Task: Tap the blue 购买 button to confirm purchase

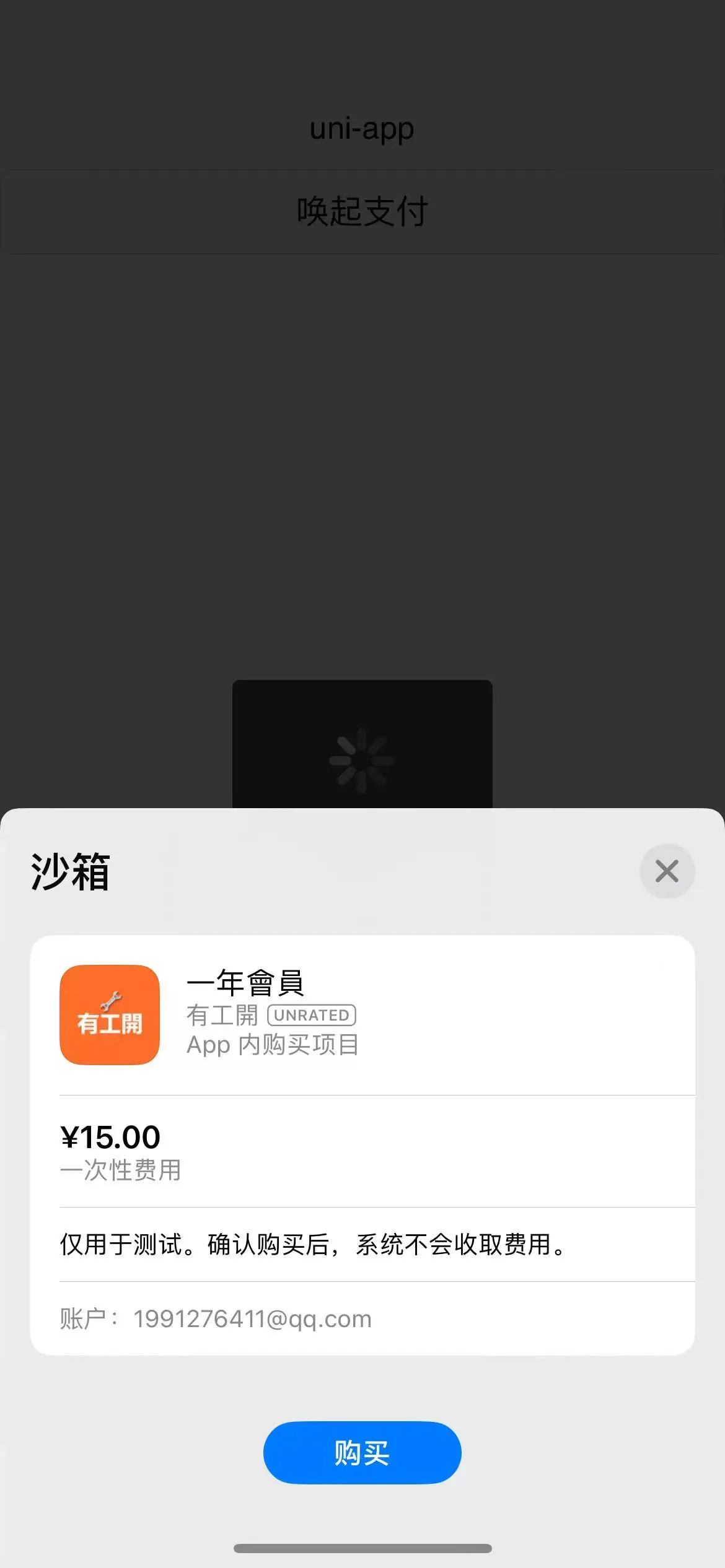Action: tap(362, 1452)
